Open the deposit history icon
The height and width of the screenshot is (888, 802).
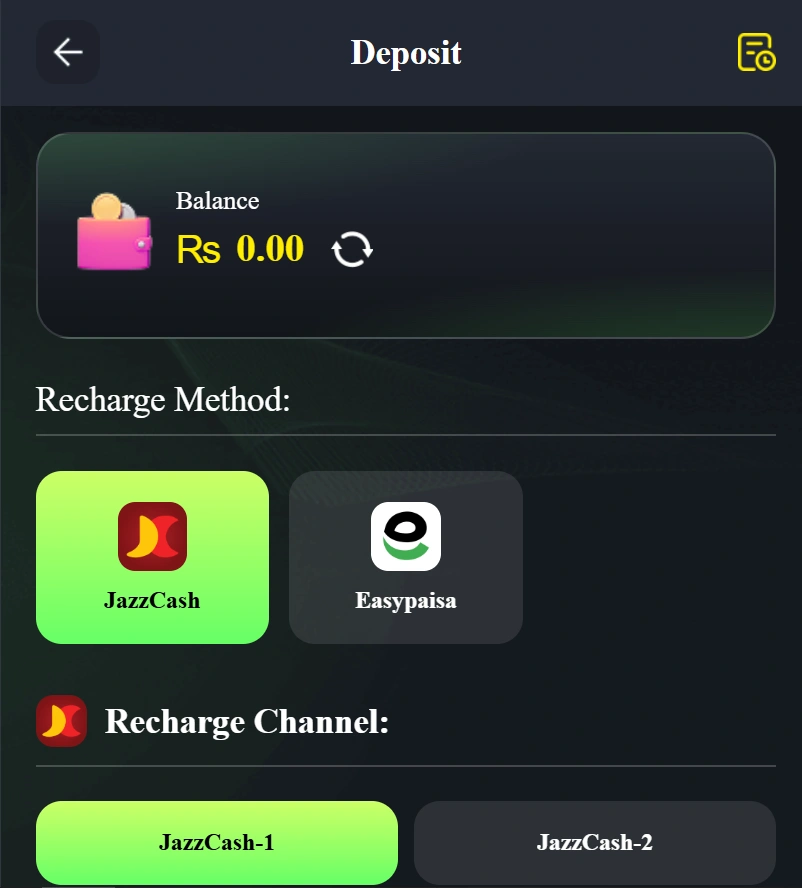(x=756, y=52)
